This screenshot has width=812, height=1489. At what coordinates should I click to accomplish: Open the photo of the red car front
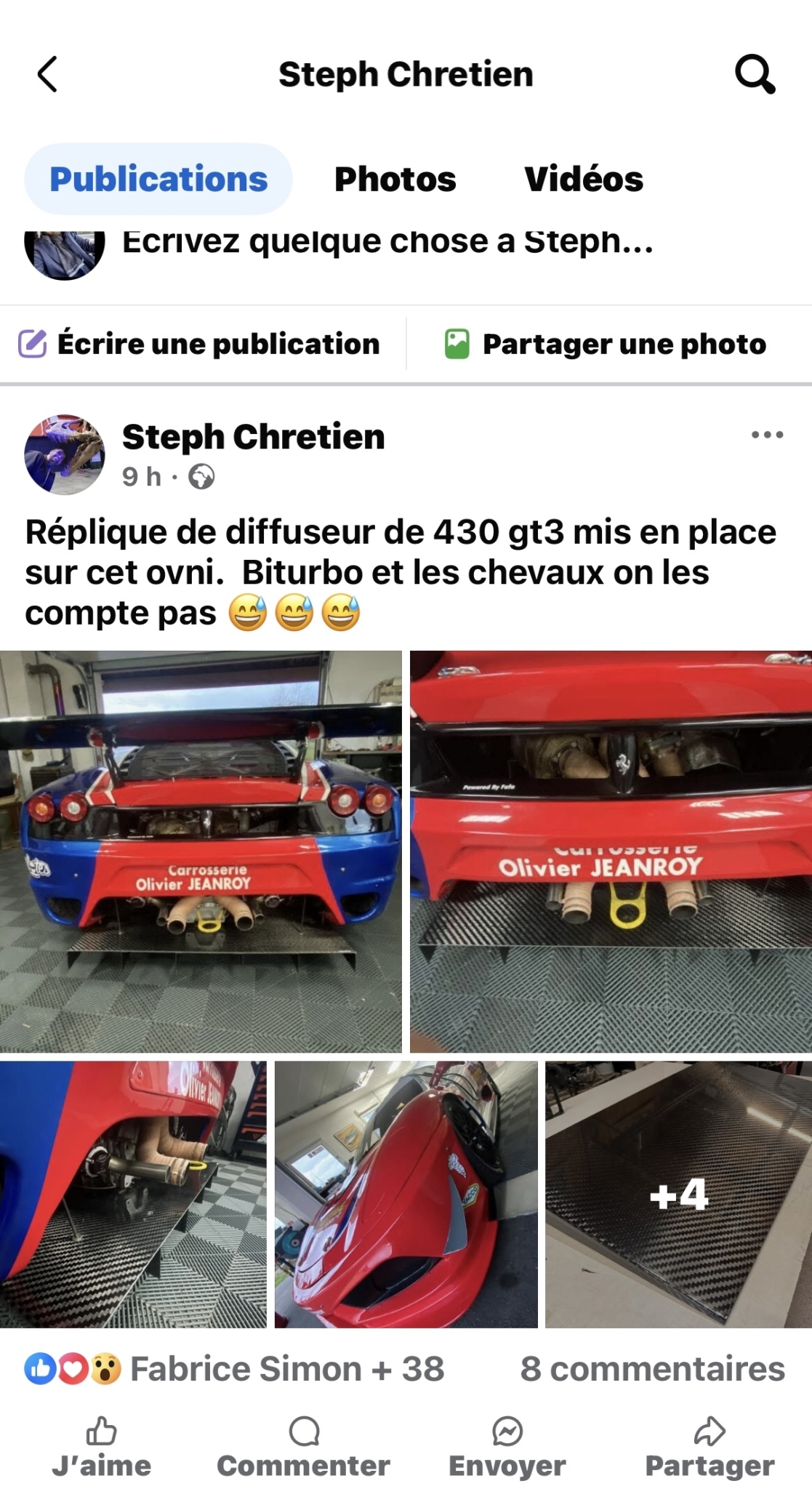pyautogui.click(x=406, y=1194)
